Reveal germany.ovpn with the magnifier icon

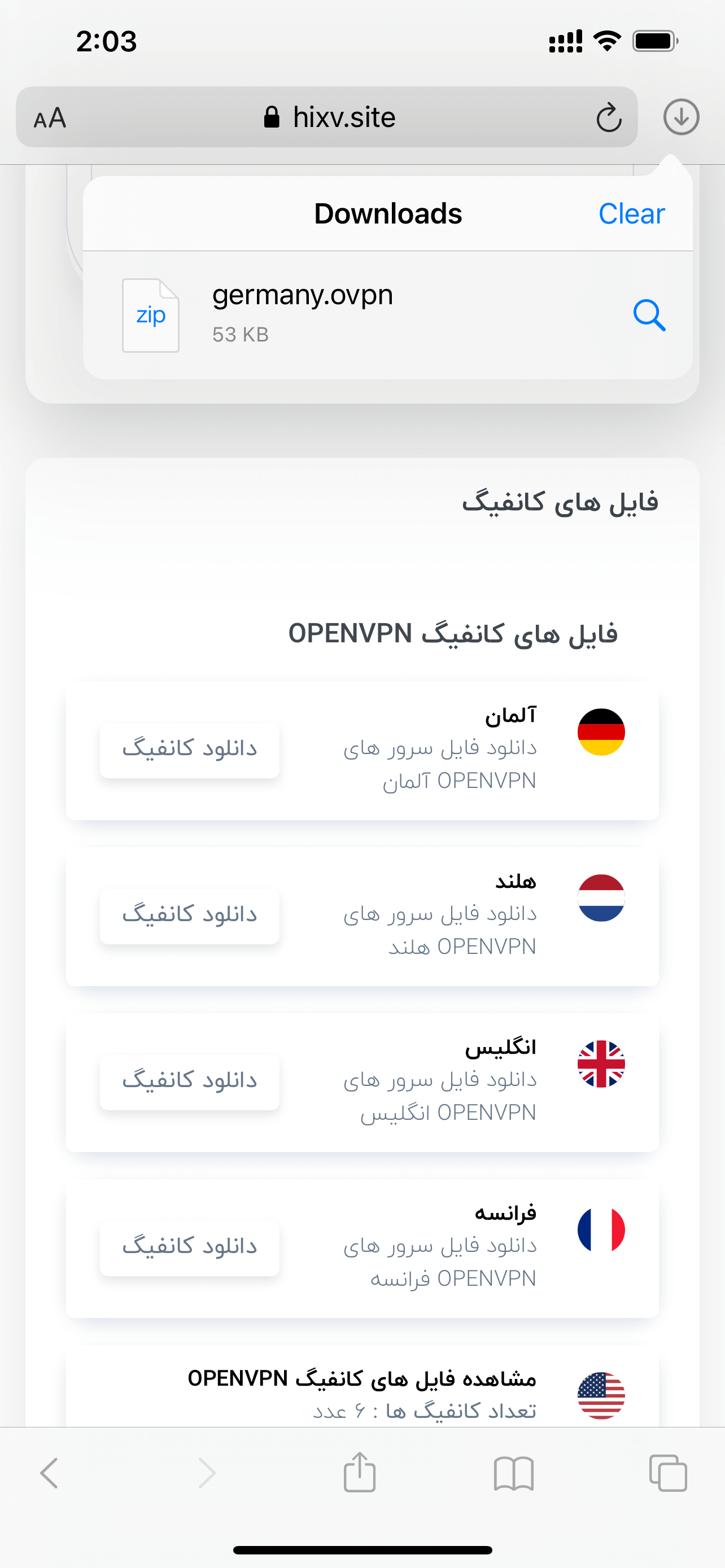coord(649,315)
